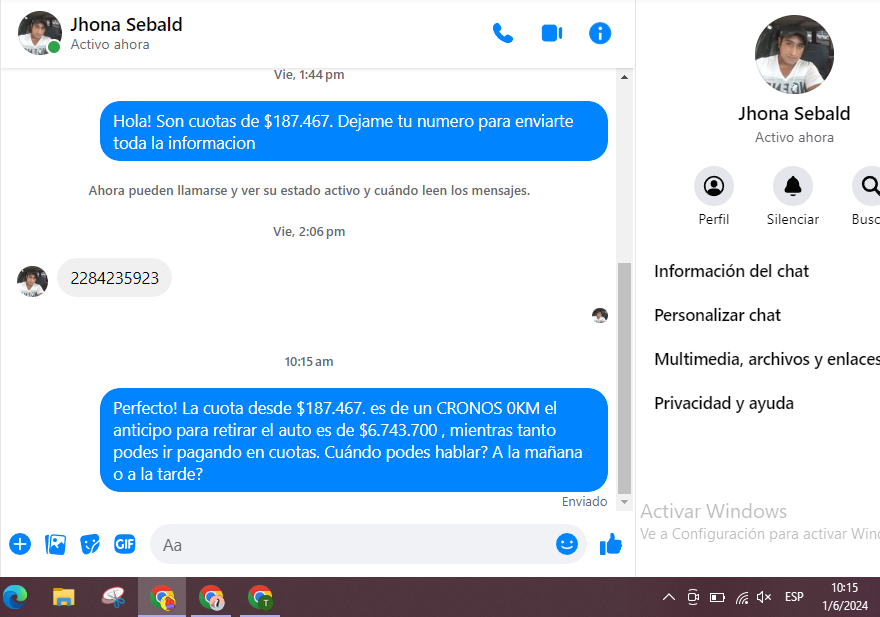The image size is (880, 617).
Task: Open Microsoft Edge from the taskbar
Action: click(15, 597)
